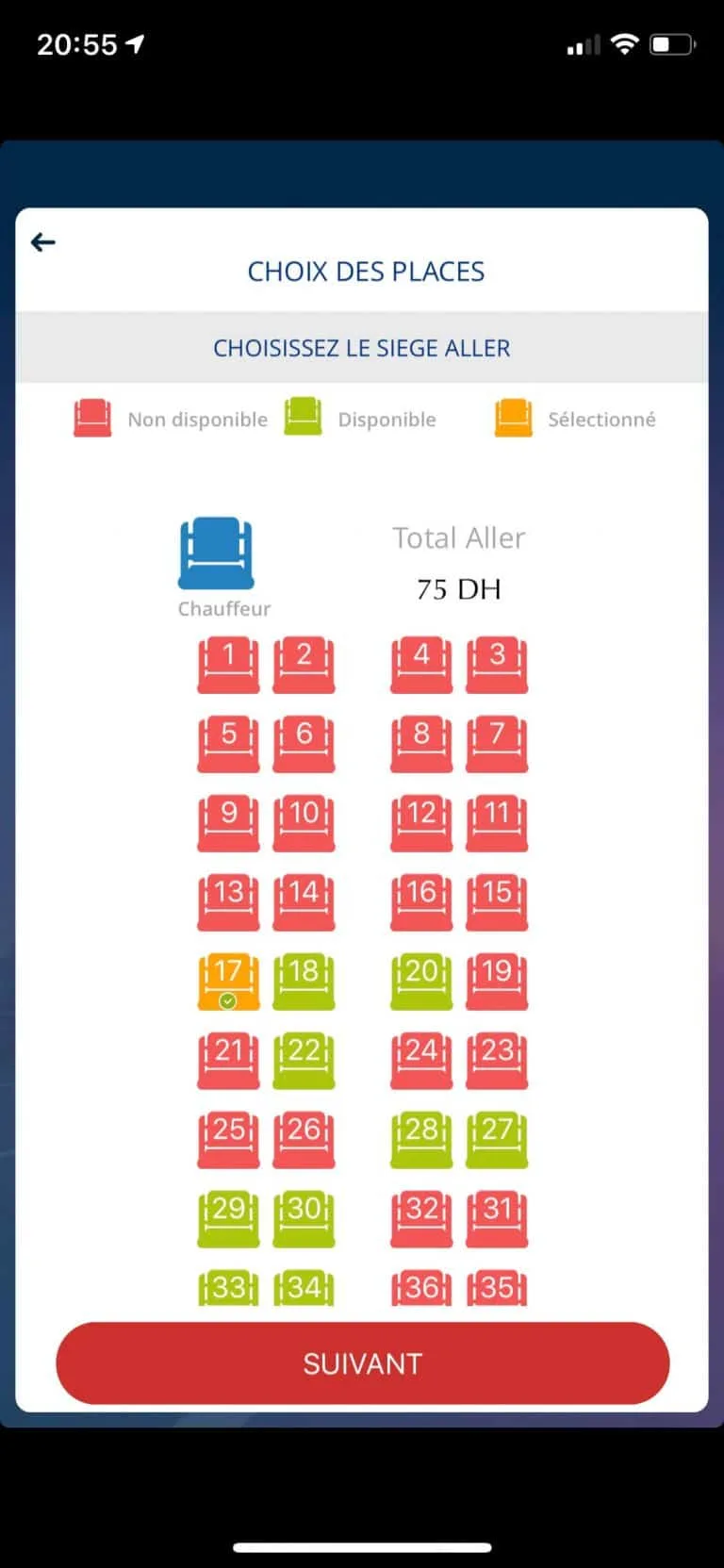
Task: Go back using the arrow icon
Action: pos(43,242)
